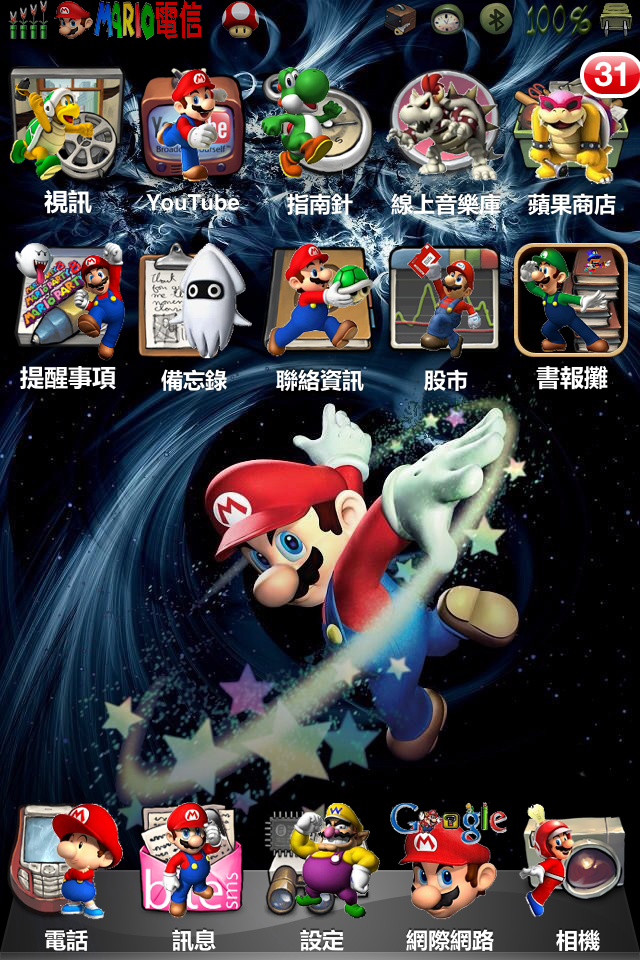Open 聯絡資訊 contacts app
Screen dimensions: 640x960
click(x=319, y=302)
